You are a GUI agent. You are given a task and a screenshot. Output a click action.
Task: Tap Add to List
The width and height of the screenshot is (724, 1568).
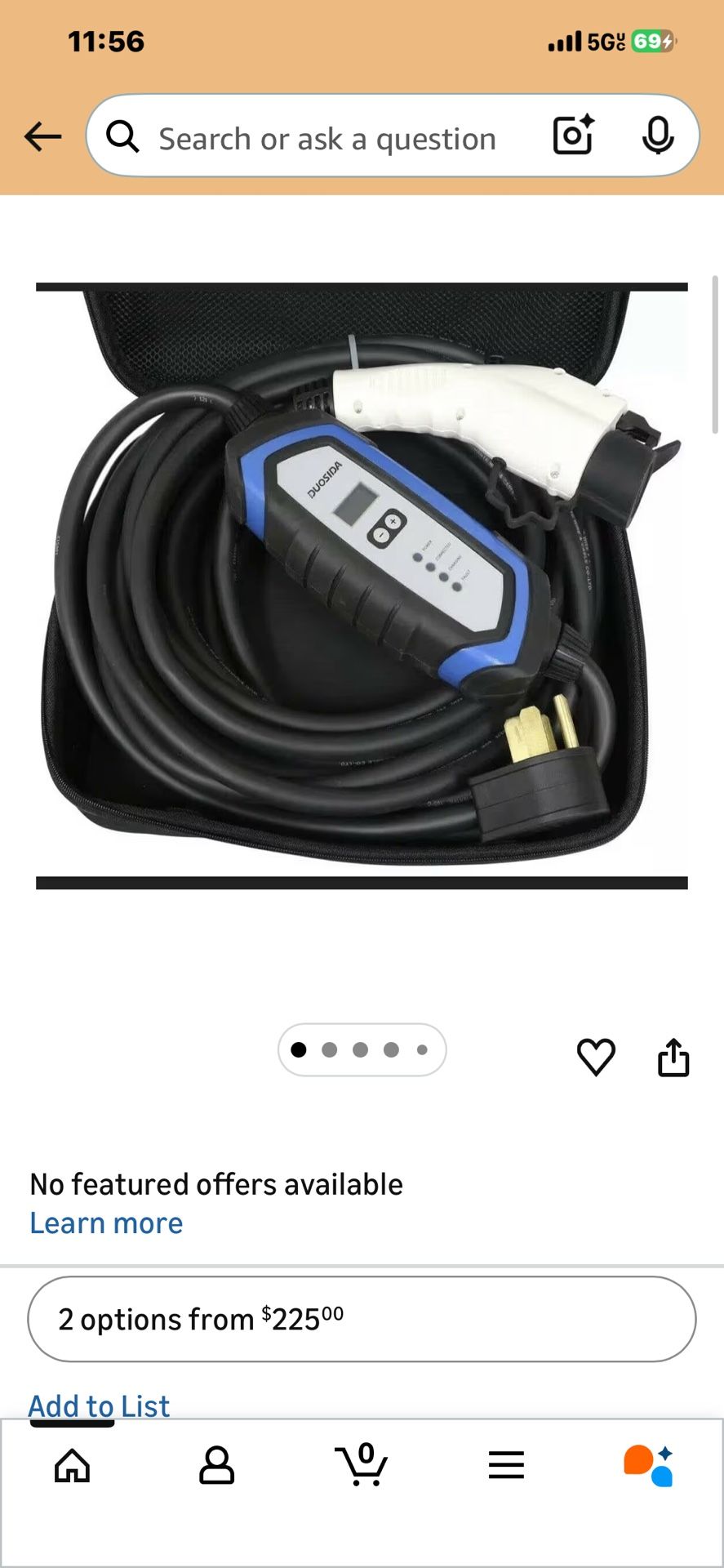(99, 1405)
